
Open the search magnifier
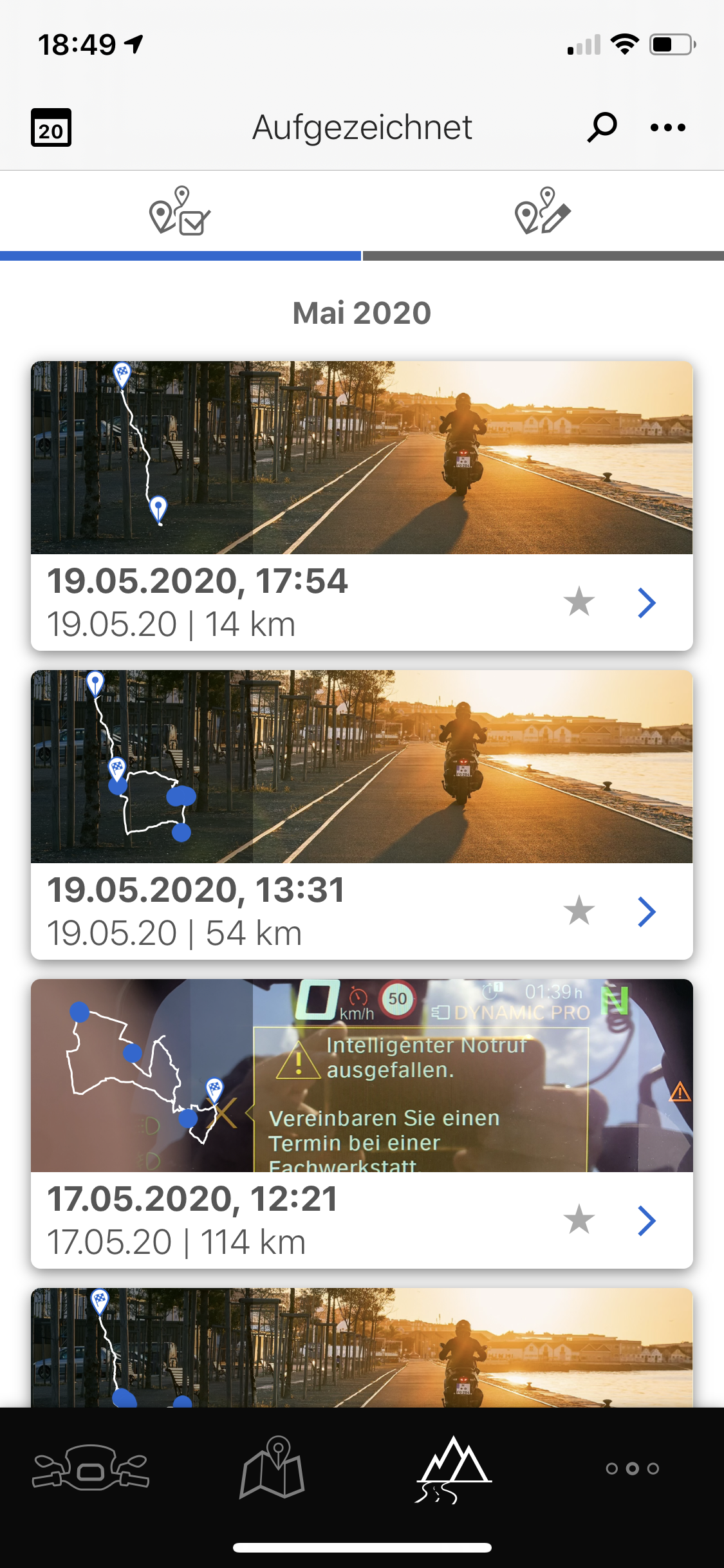point(602,127)
